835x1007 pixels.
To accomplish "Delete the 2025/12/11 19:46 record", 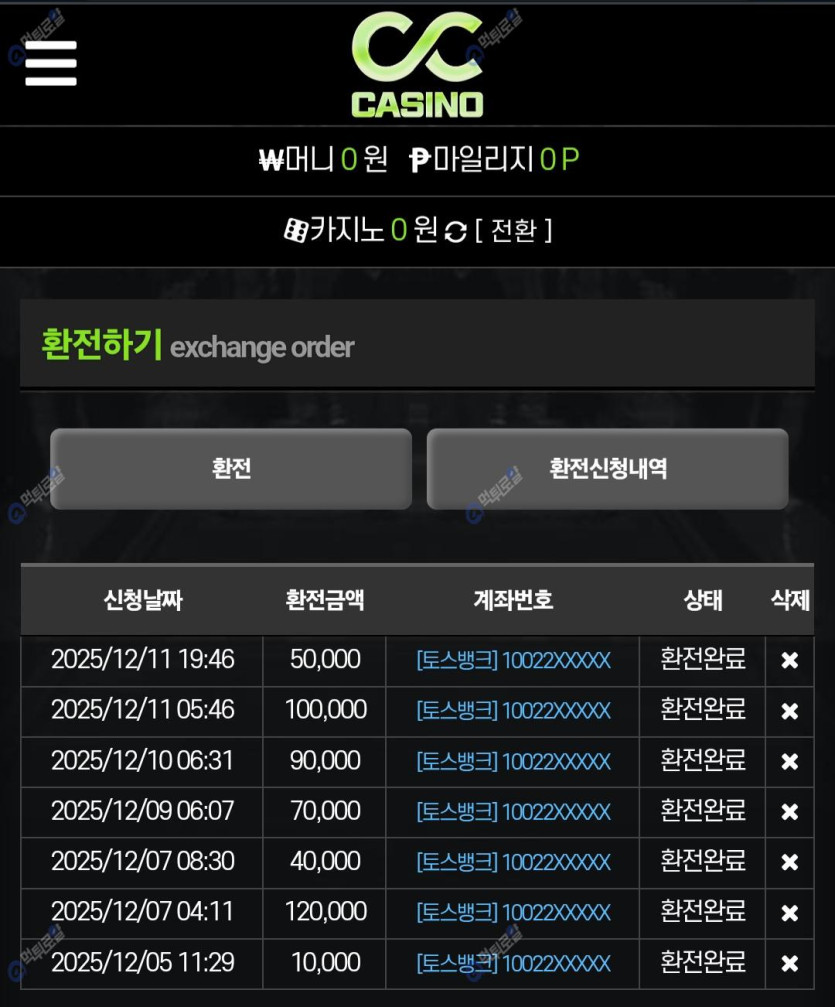I will (789, 660).
